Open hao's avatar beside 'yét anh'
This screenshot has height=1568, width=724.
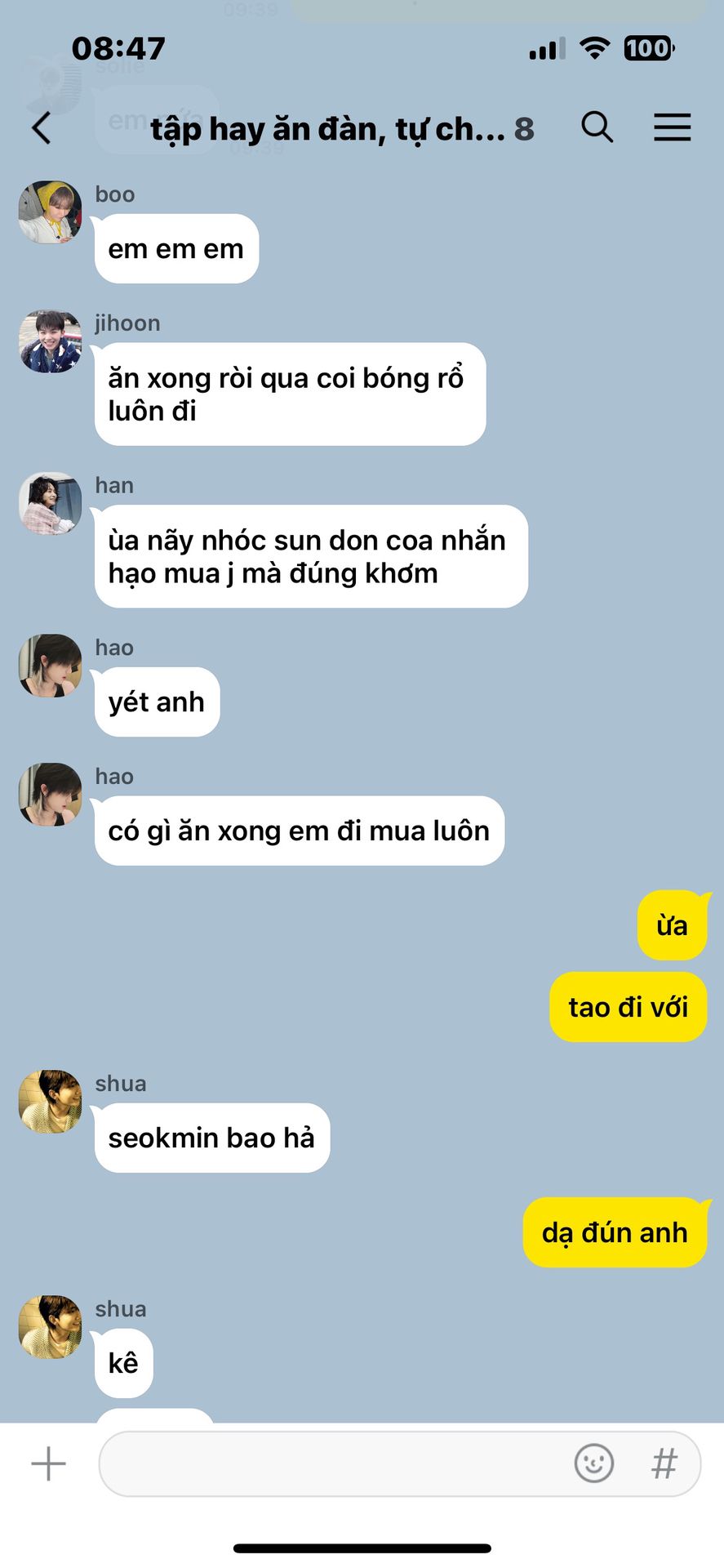point(51,666)
